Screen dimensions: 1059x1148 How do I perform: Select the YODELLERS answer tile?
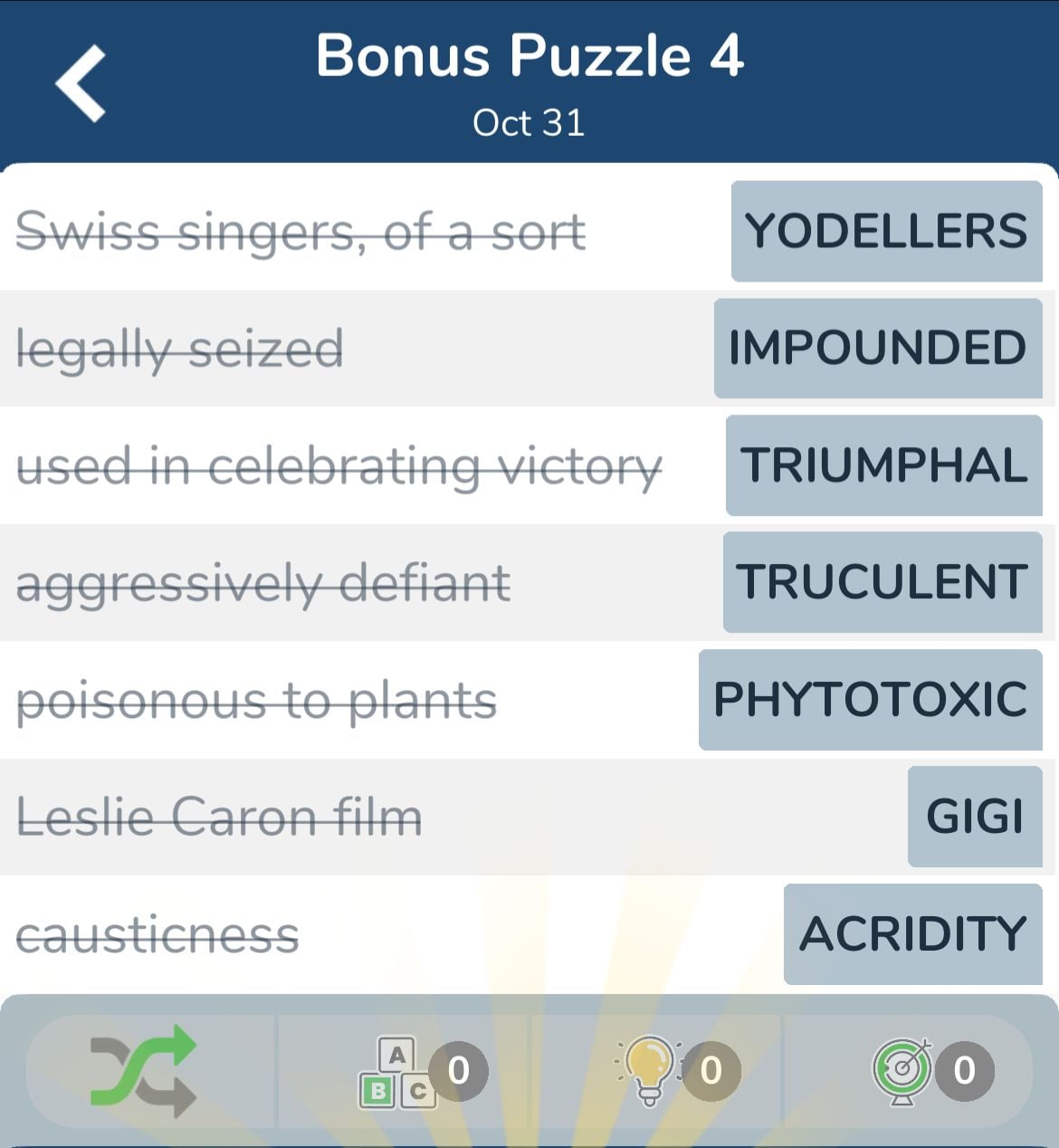pyautogui.click(x=886, y=231)
